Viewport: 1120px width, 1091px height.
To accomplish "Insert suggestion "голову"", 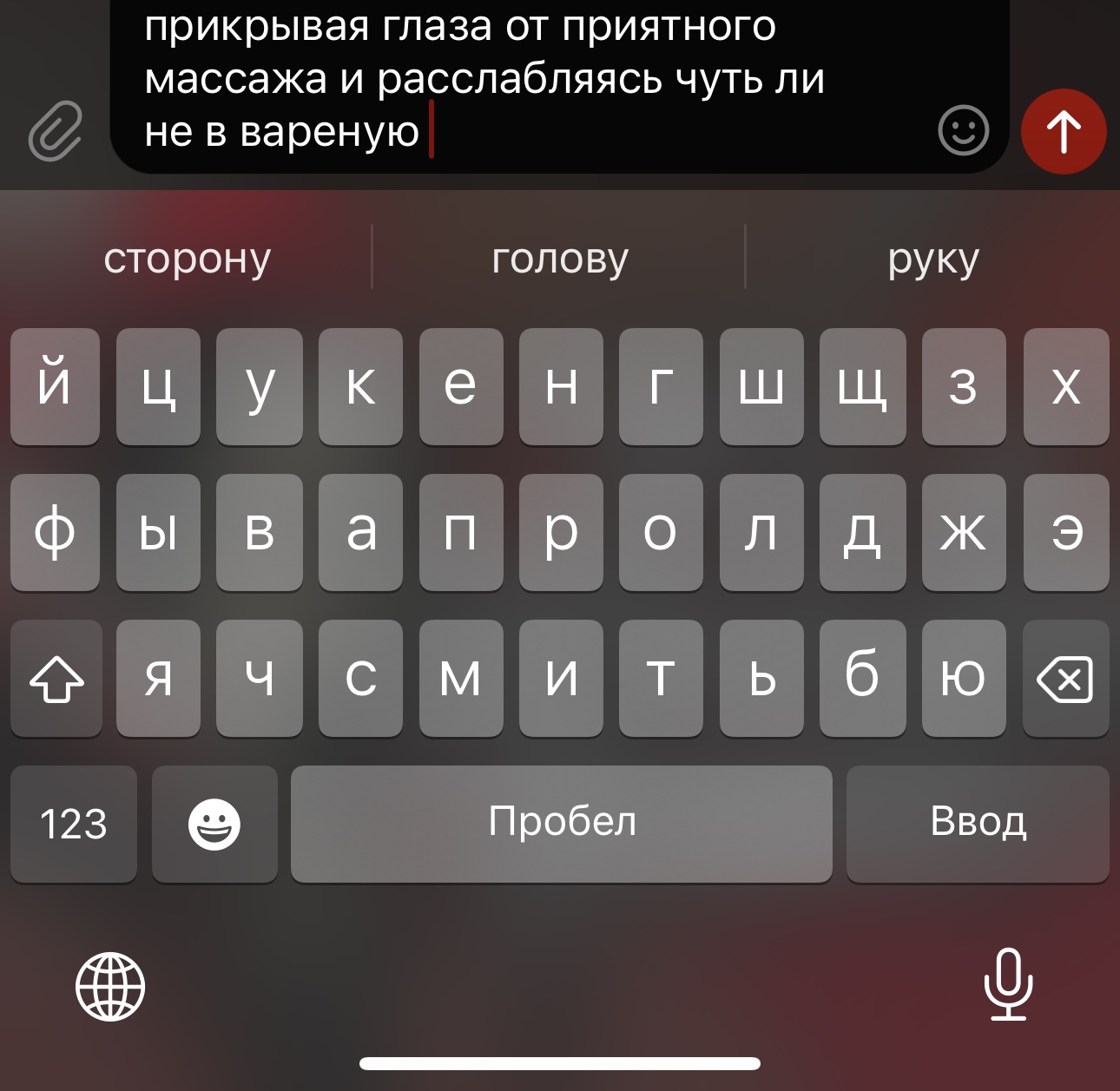I will 560,258.
